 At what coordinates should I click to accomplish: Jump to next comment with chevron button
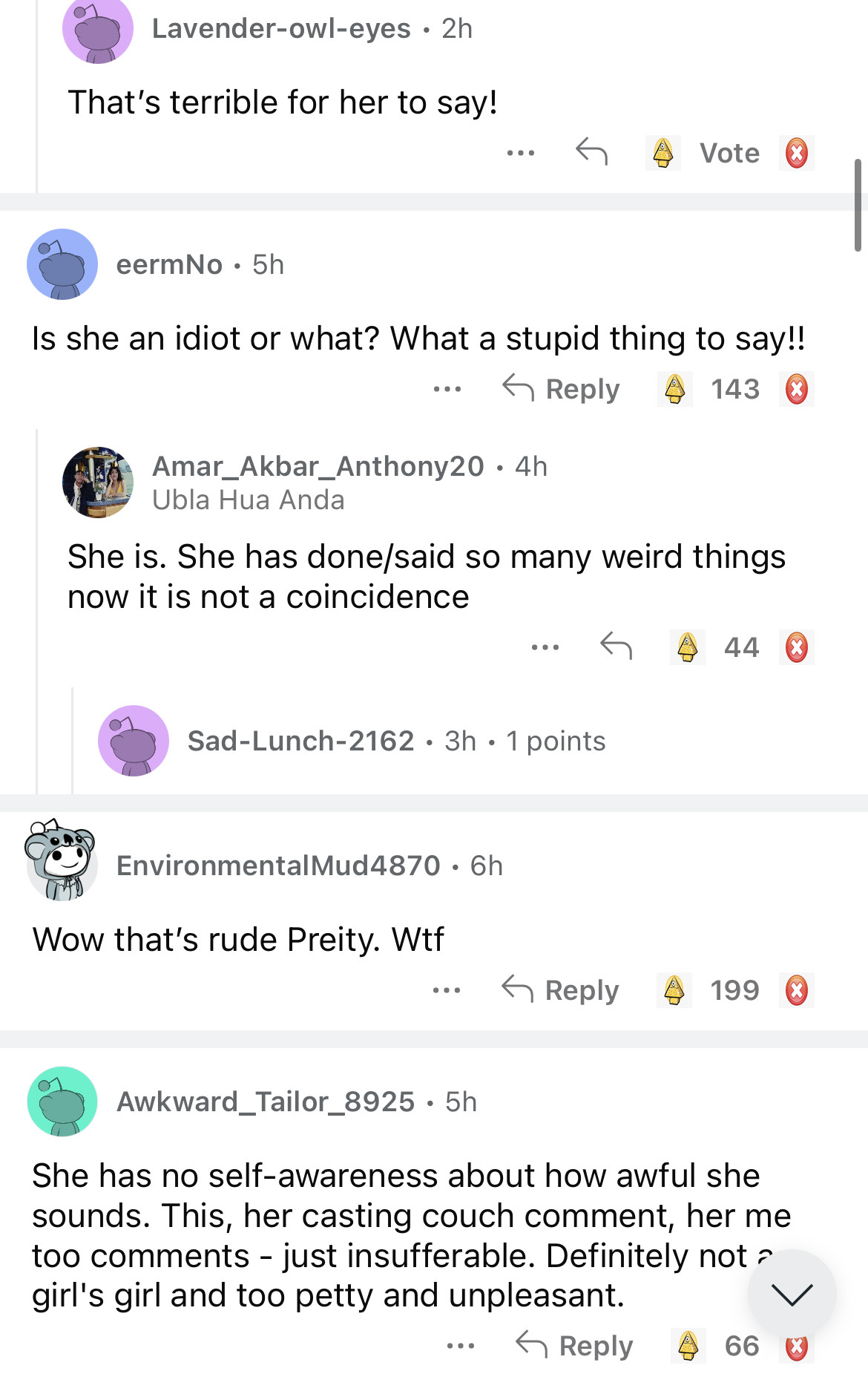point(792,1295)
